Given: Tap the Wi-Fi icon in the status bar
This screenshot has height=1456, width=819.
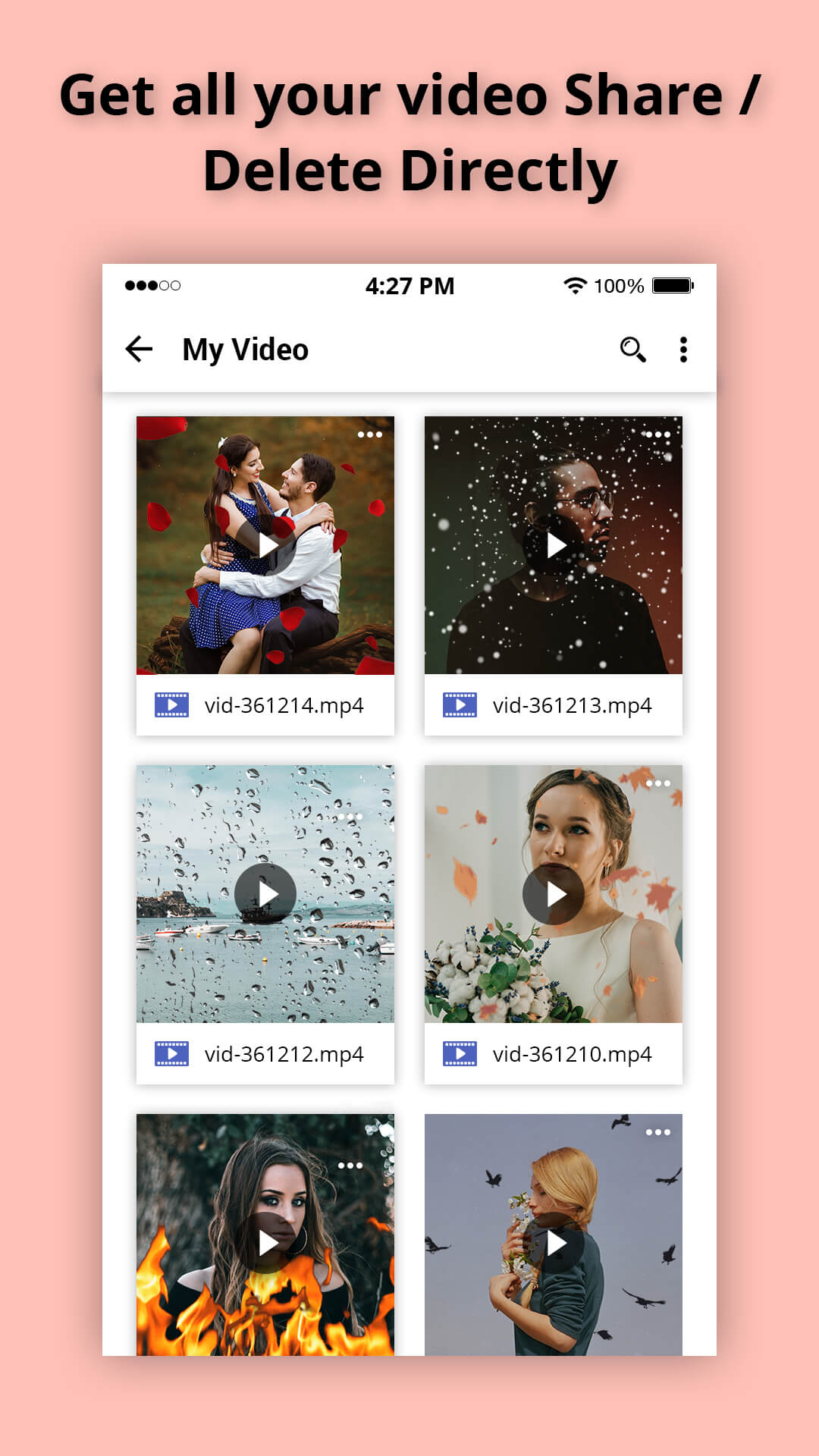Looking at the screenshot, I should coord(574,286).
